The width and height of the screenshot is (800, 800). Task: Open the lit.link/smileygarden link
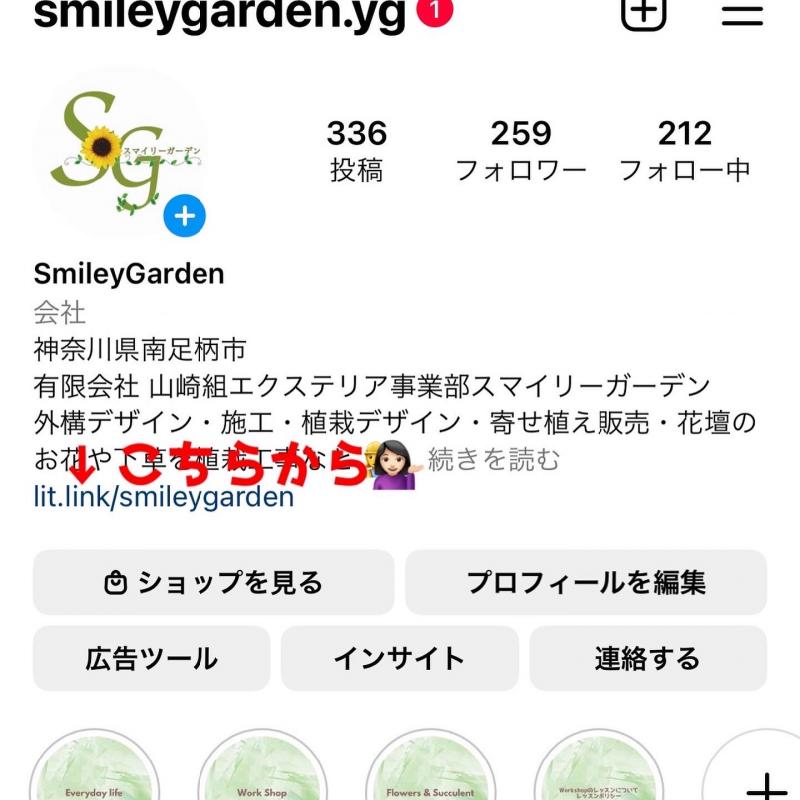(164, 497)
